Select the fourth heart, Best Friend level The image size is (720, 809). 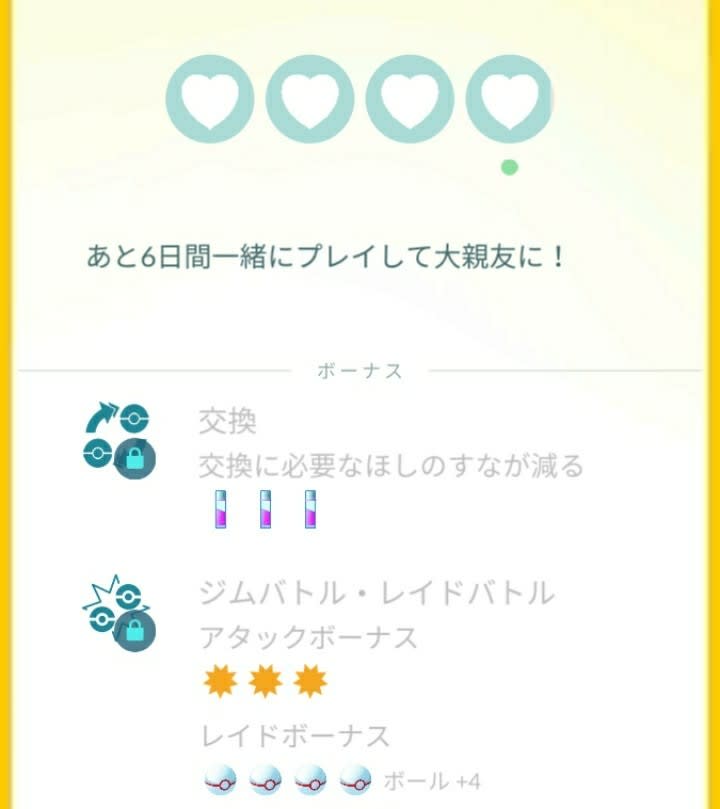point(508,98)
